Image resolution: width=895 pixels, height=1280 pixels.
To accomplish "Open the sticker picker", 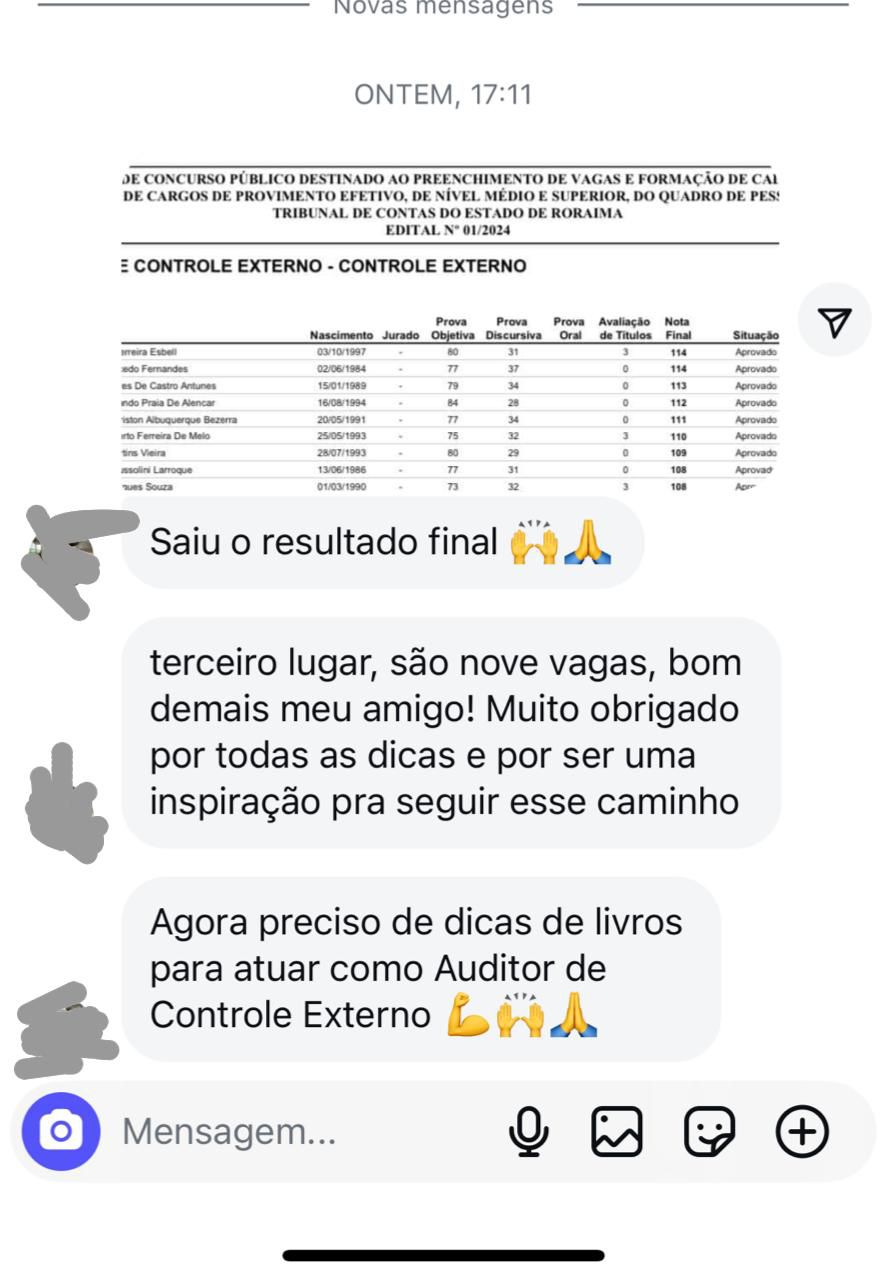I will pyautogui.click(x=709, y=1131).
